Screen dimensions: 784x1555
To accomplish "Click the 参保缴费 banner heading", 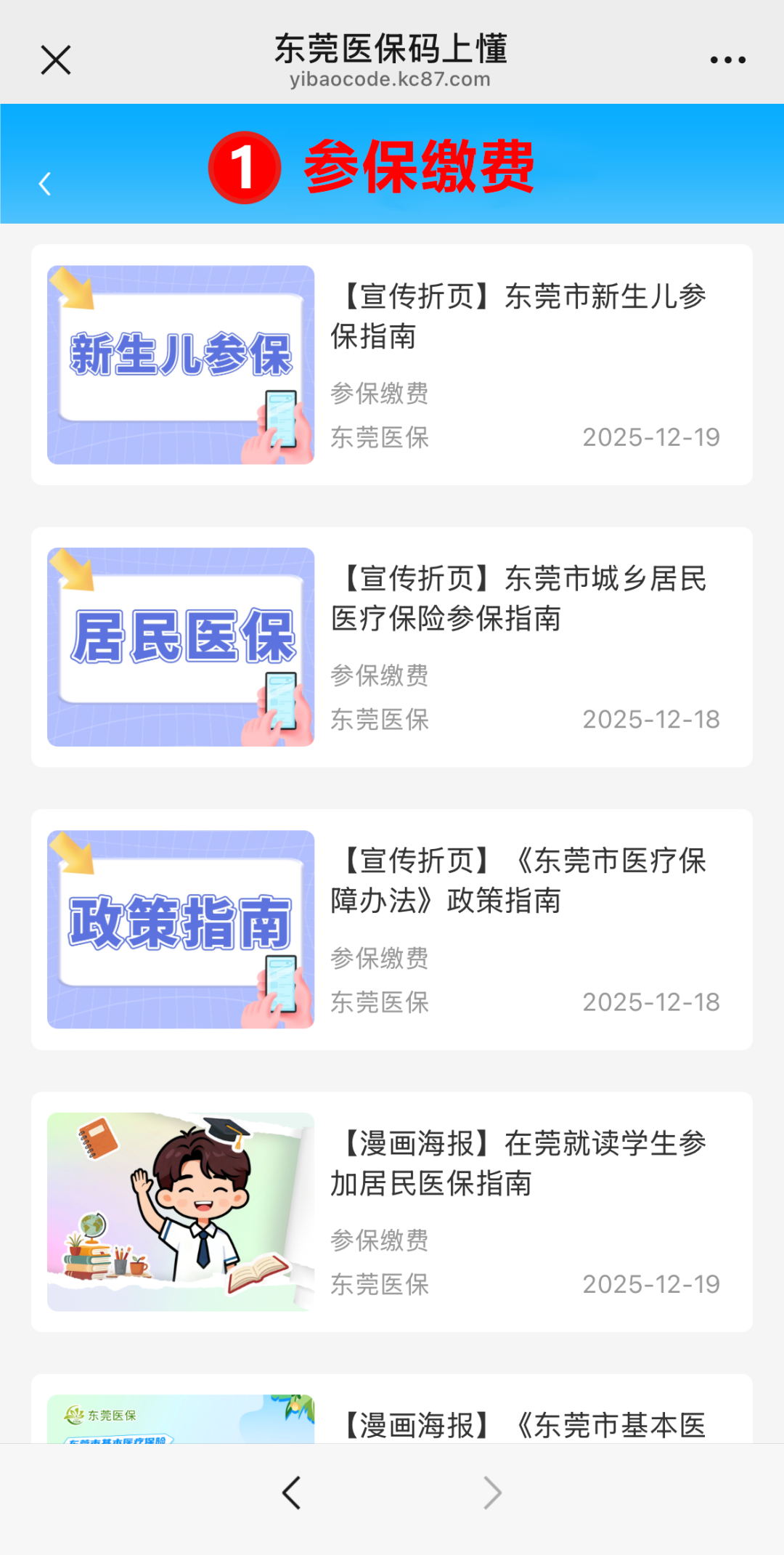I will coord(420,169).
